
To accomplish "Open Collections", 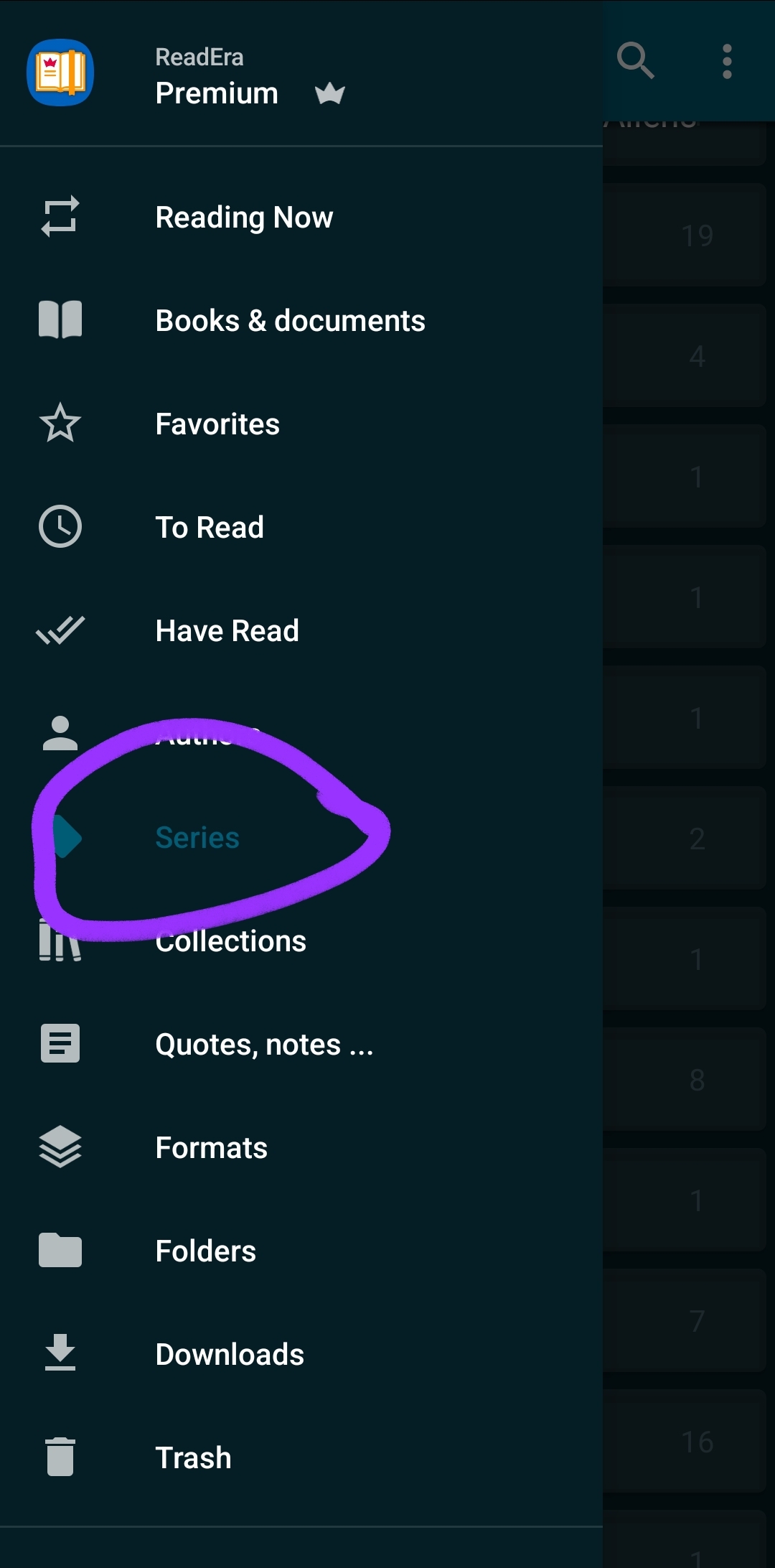I will (231, 941).
